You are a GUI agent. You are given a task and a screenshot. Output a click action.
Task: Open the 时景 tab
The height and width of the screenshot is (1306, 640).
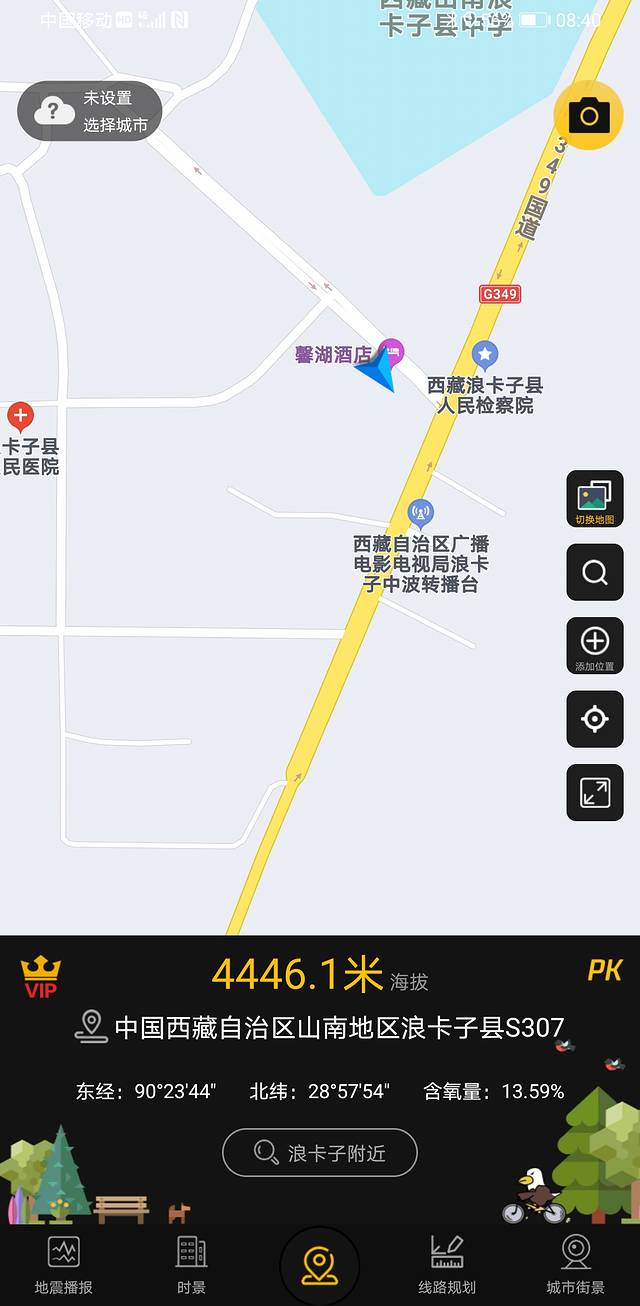191,1265
